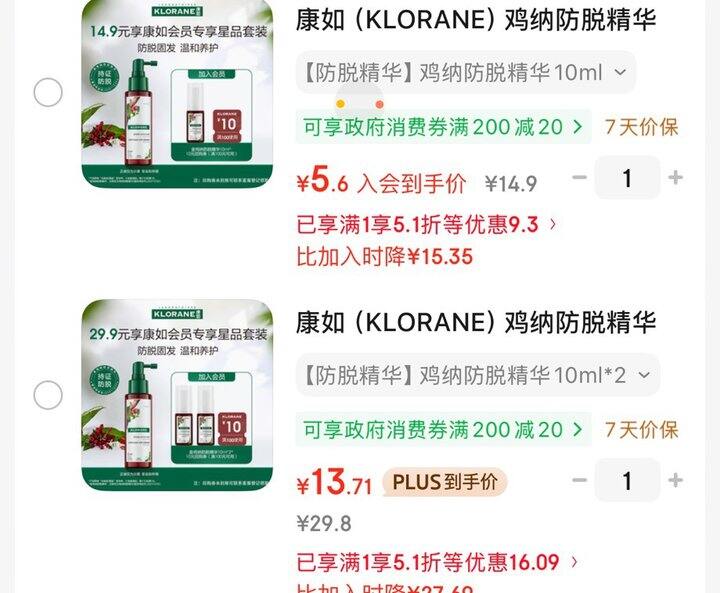Open the 14.9元 set product image
The height and width of the screenshot is (593, 720).
coord(177,92)
